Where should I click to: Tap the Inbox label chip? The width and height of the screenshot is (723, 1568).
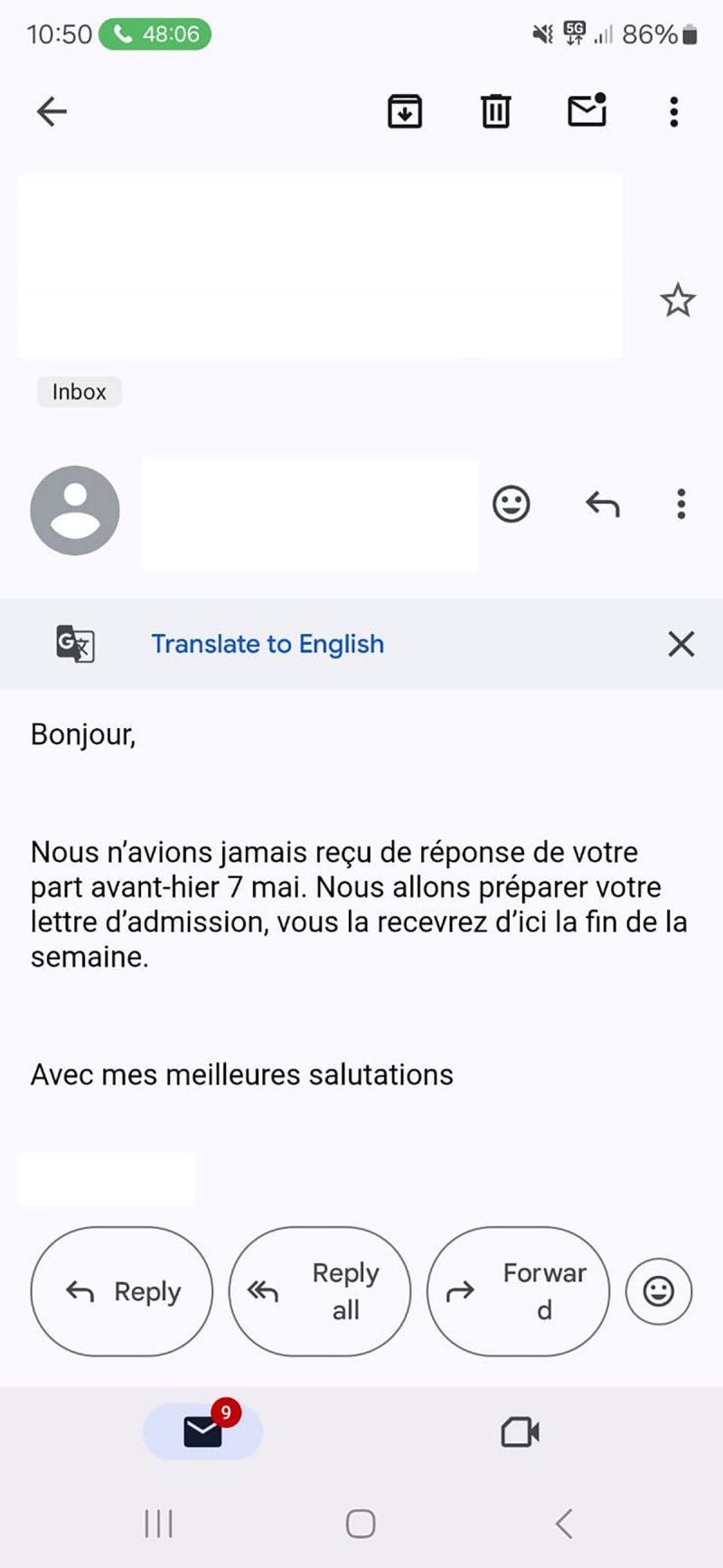(x=79, y=392)
